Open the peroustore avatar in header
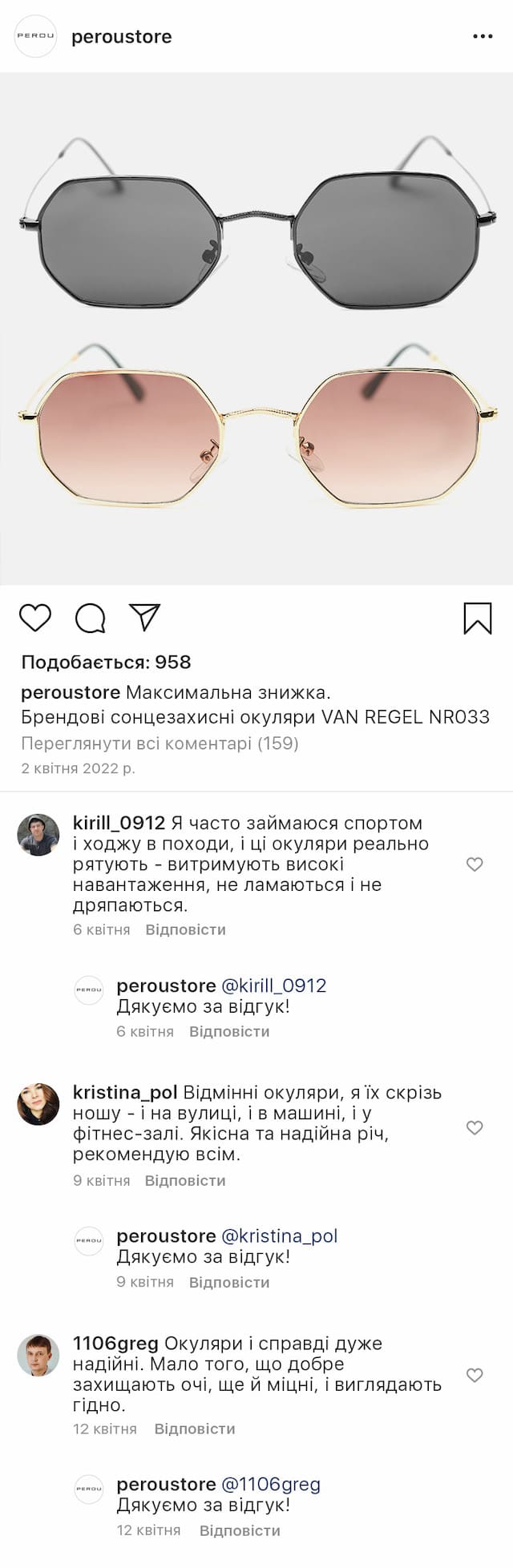The image size is (513, 1568). [x=36, y=37]
